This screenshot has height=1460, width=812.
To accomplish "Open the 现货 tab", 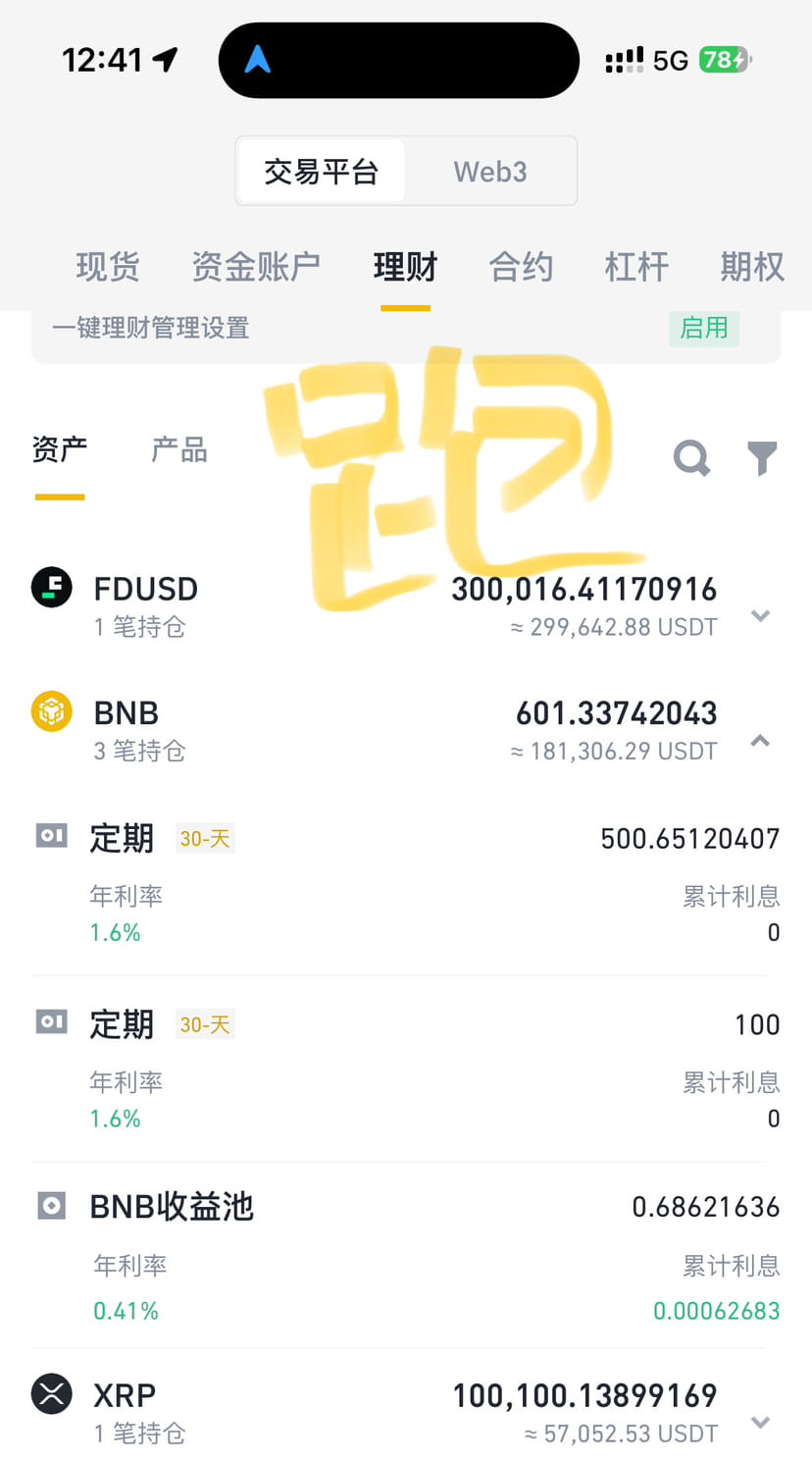I will tap(108, 267).
